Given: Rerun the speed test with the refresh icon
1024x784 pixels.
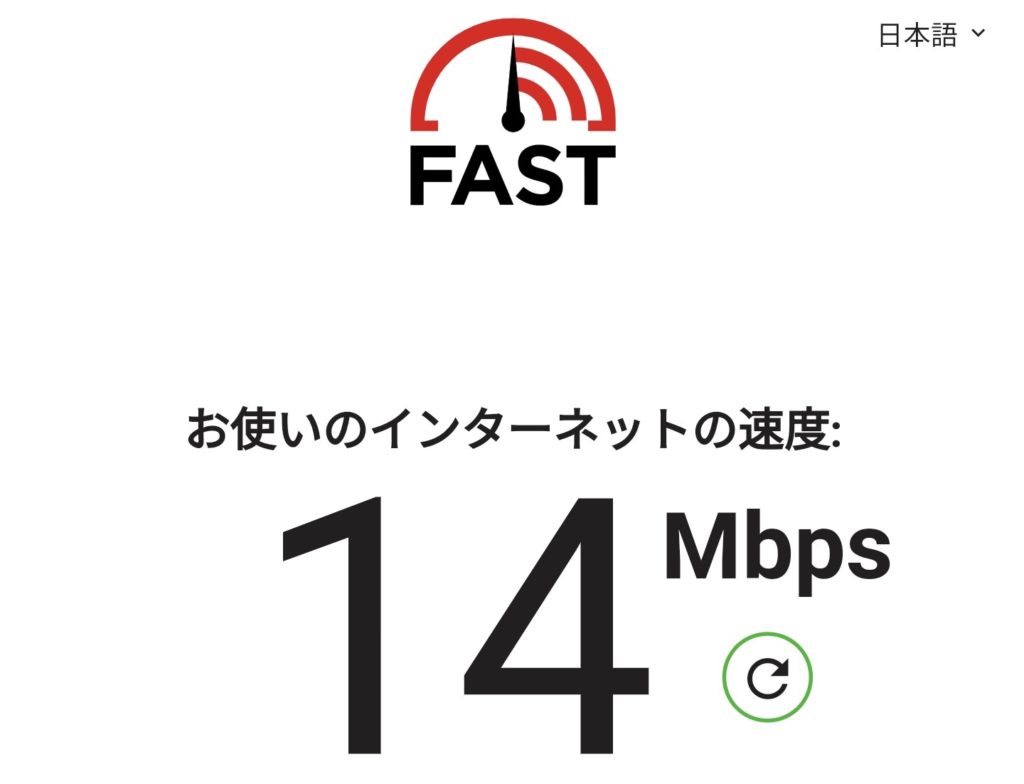Looking at the screenshot, I should click(x=767, y=679).
